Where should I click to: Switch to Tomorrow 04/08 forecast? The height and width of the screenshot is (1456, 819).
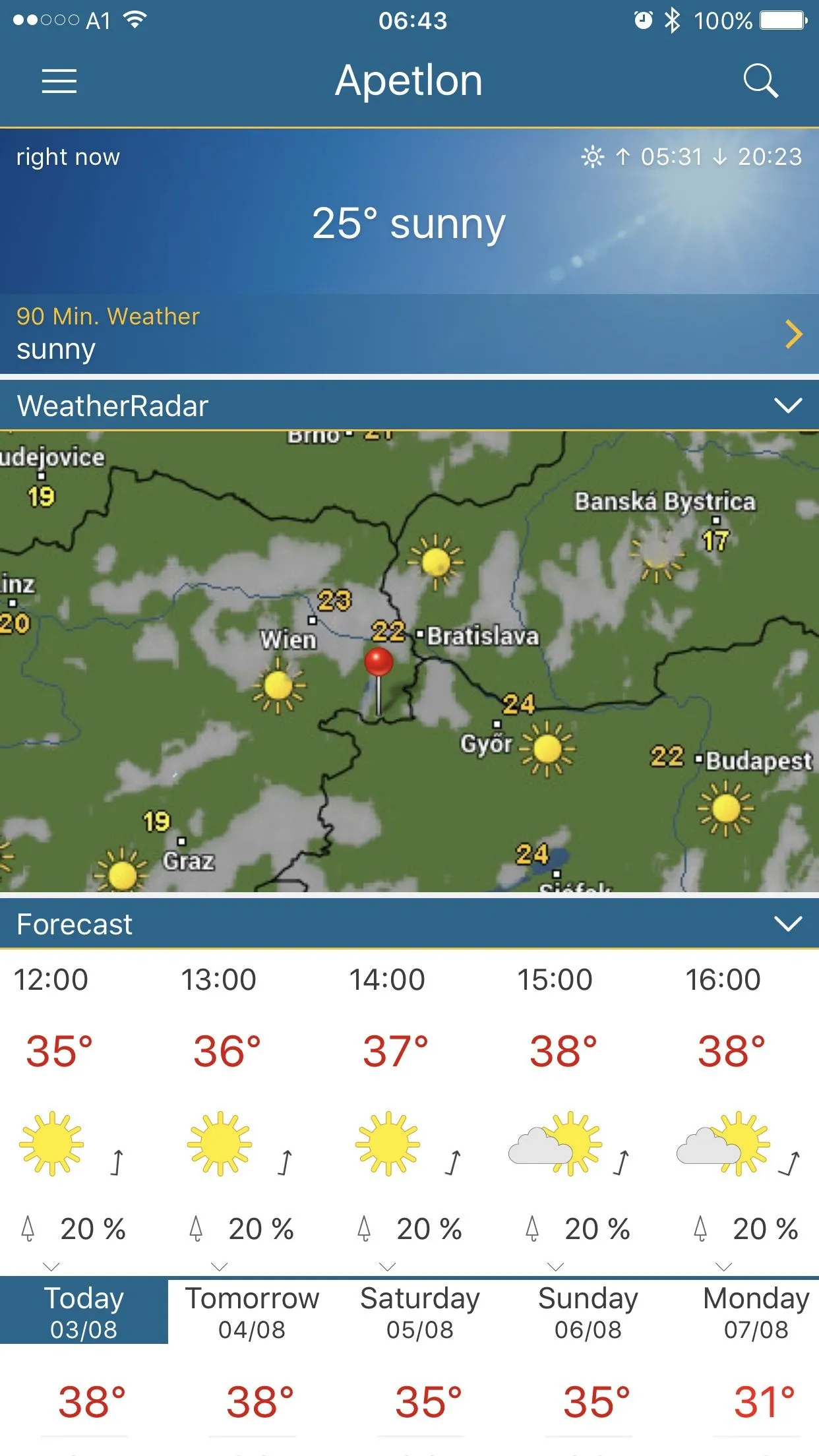[x=252, y=1311]
